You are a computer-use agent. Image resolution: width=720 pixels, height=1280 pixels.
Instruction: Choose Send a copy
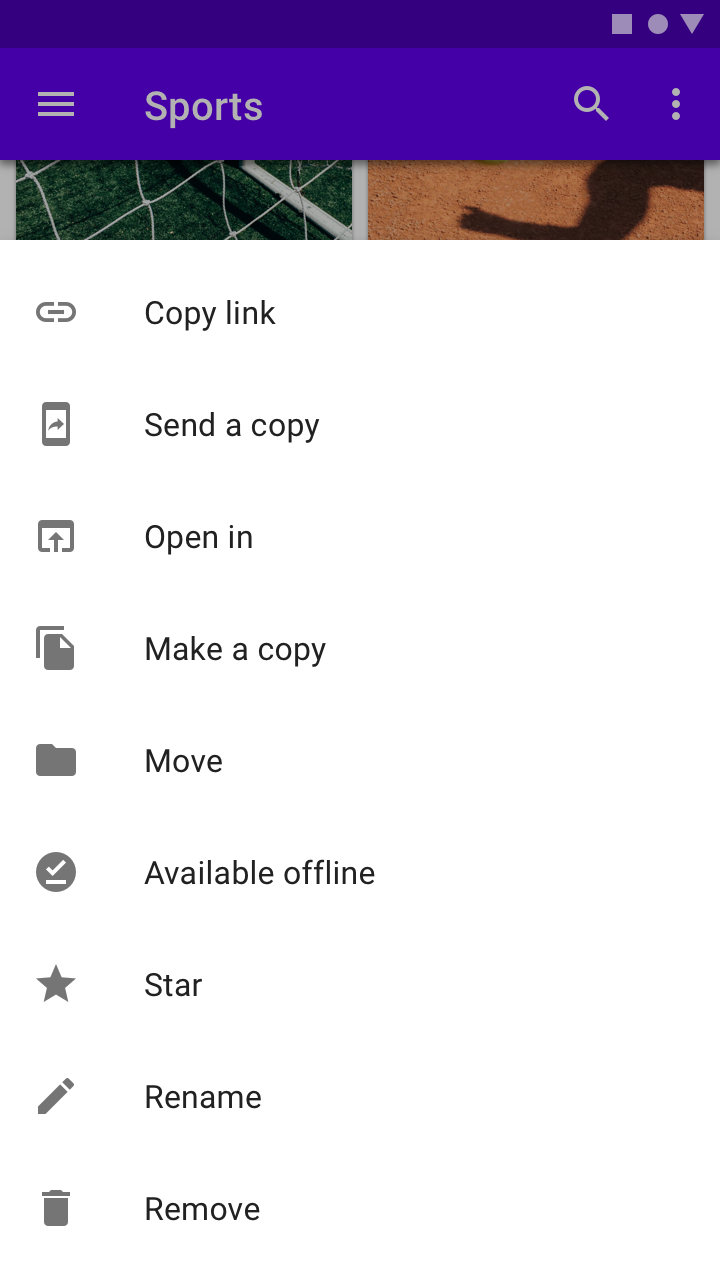[x=360, y=425]
